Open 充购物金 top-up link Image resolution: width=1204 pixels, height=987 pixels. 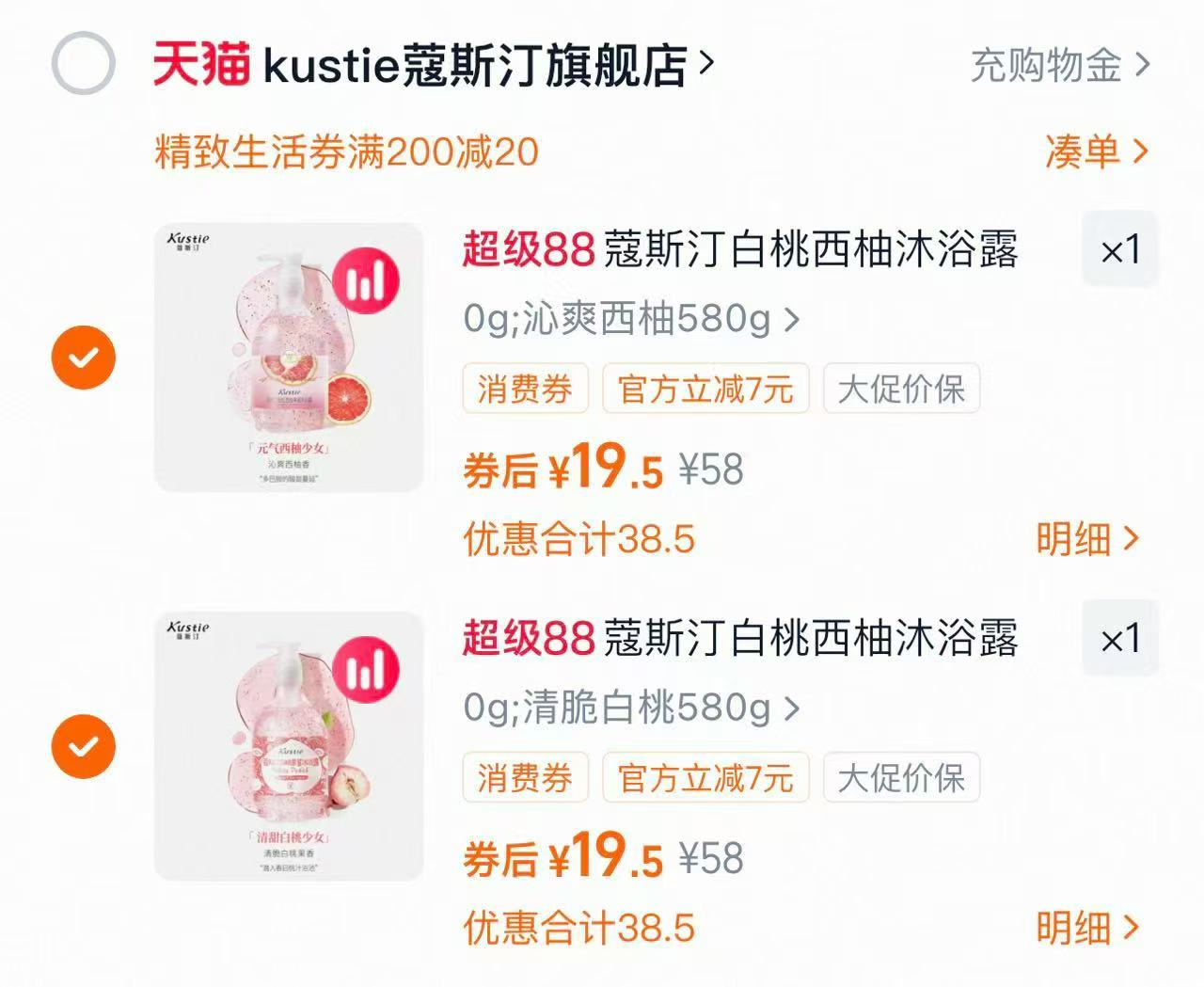pyautogui.click(x=1059, y=66)
